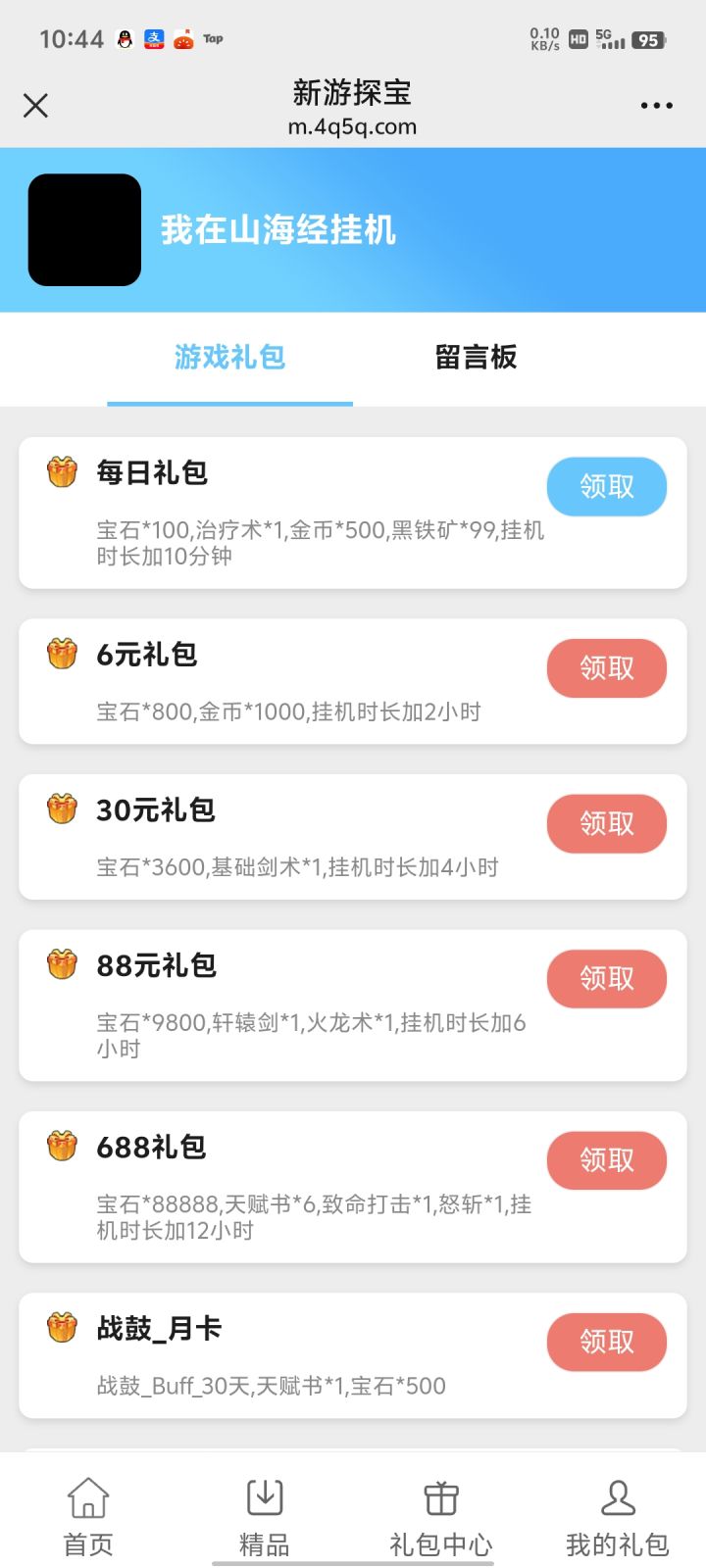Open the 精品 tab
The image size is (706, 1568).
pyautogui.click(x=265, y=1516)
